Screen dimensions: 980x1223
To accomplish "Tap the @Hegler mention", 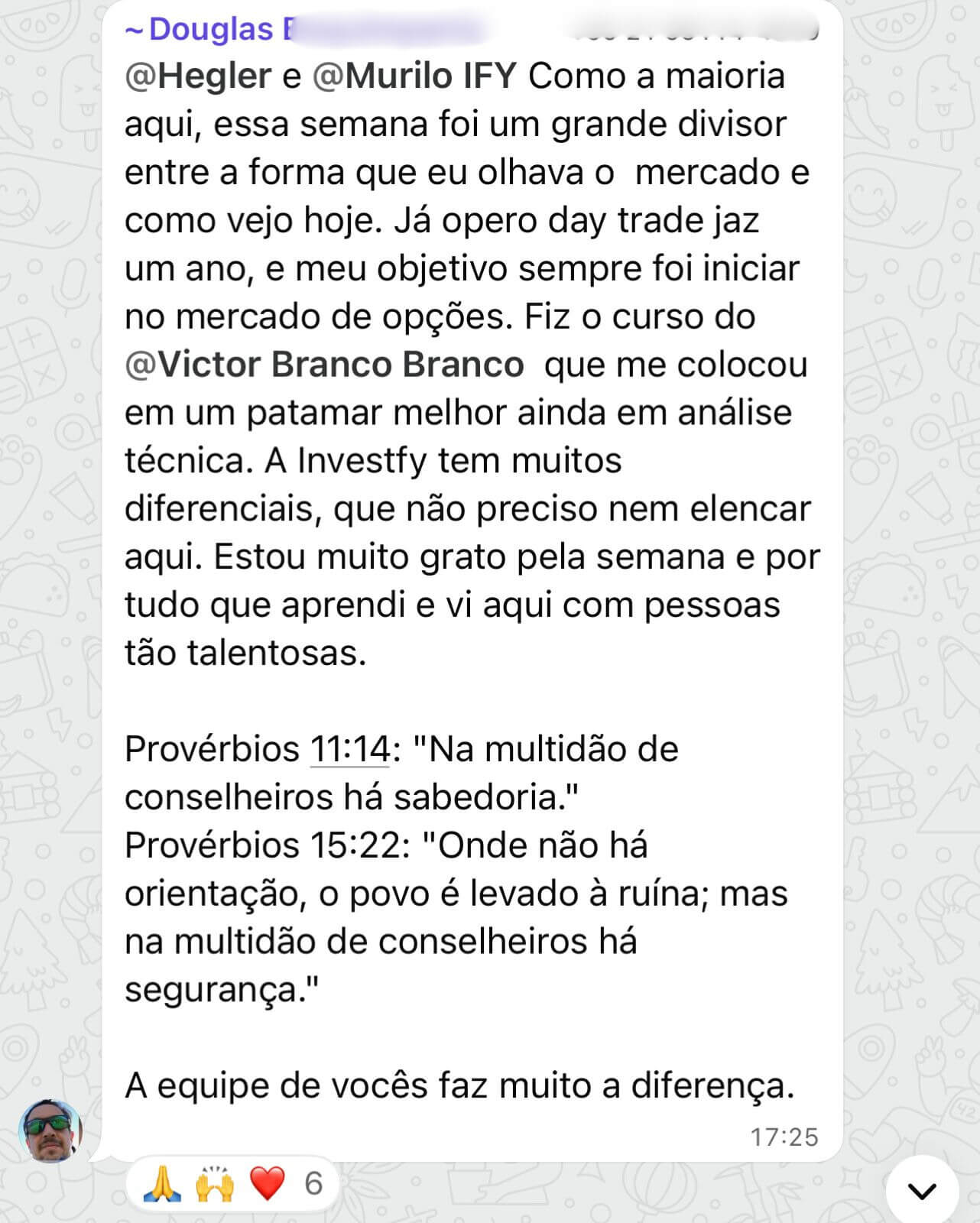I will tap(198, 76).
